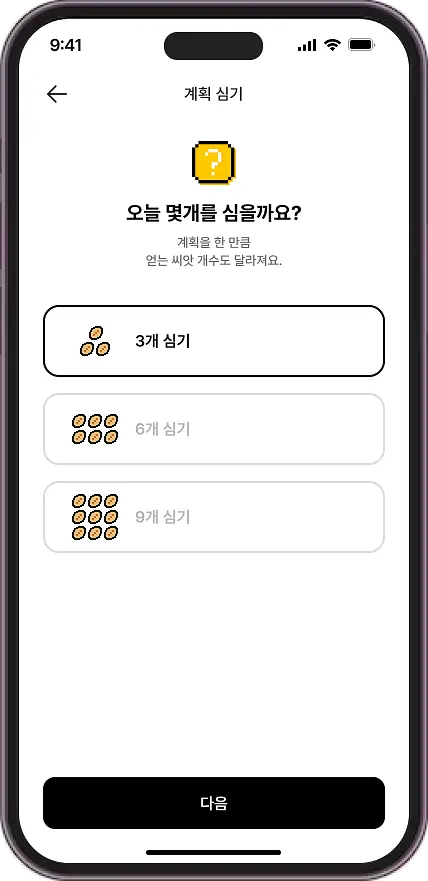Viewport: 428px width, 881px height.
Task: Tap the 다음 button to continue
Action: coord(214,803)
